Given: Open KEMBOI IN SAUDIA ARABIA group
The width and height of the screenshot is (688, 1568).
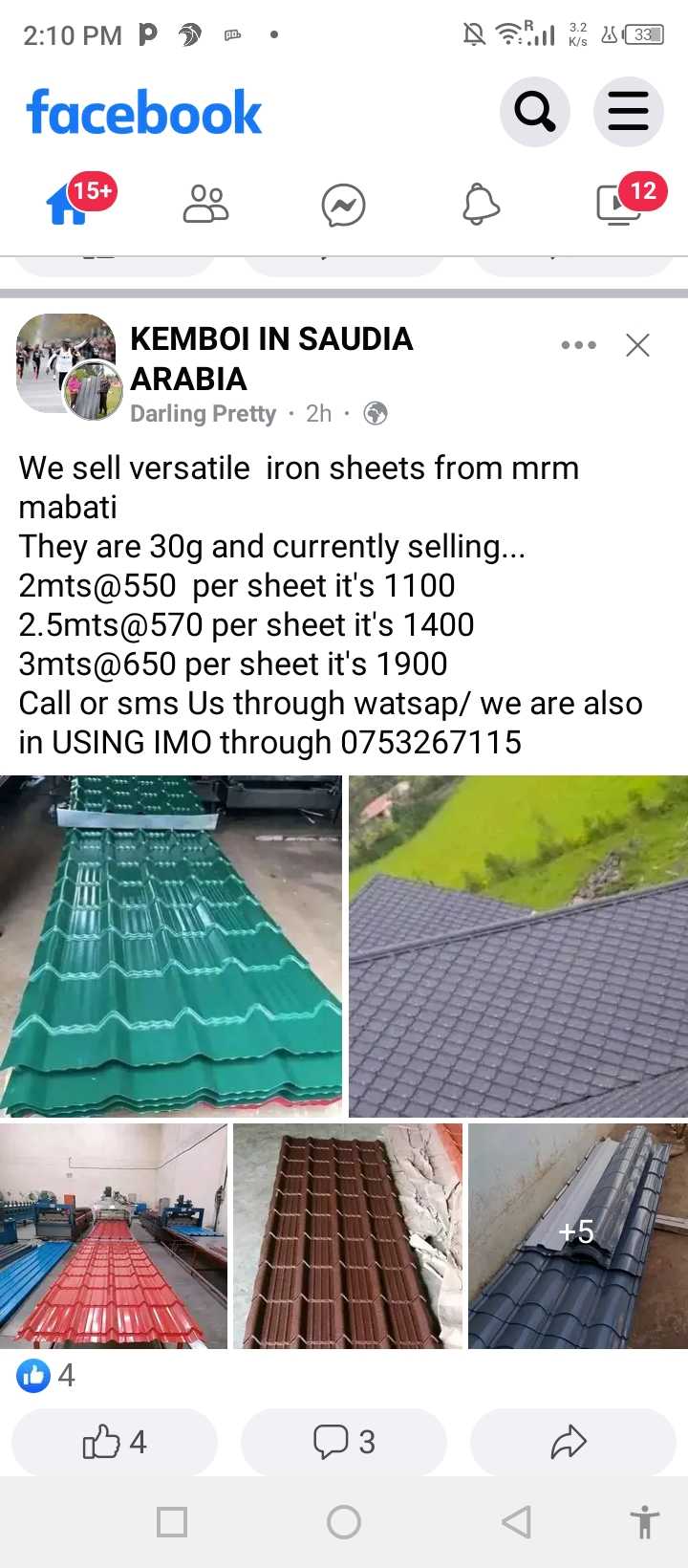Looking at the screenshot, I should point(271,359).
